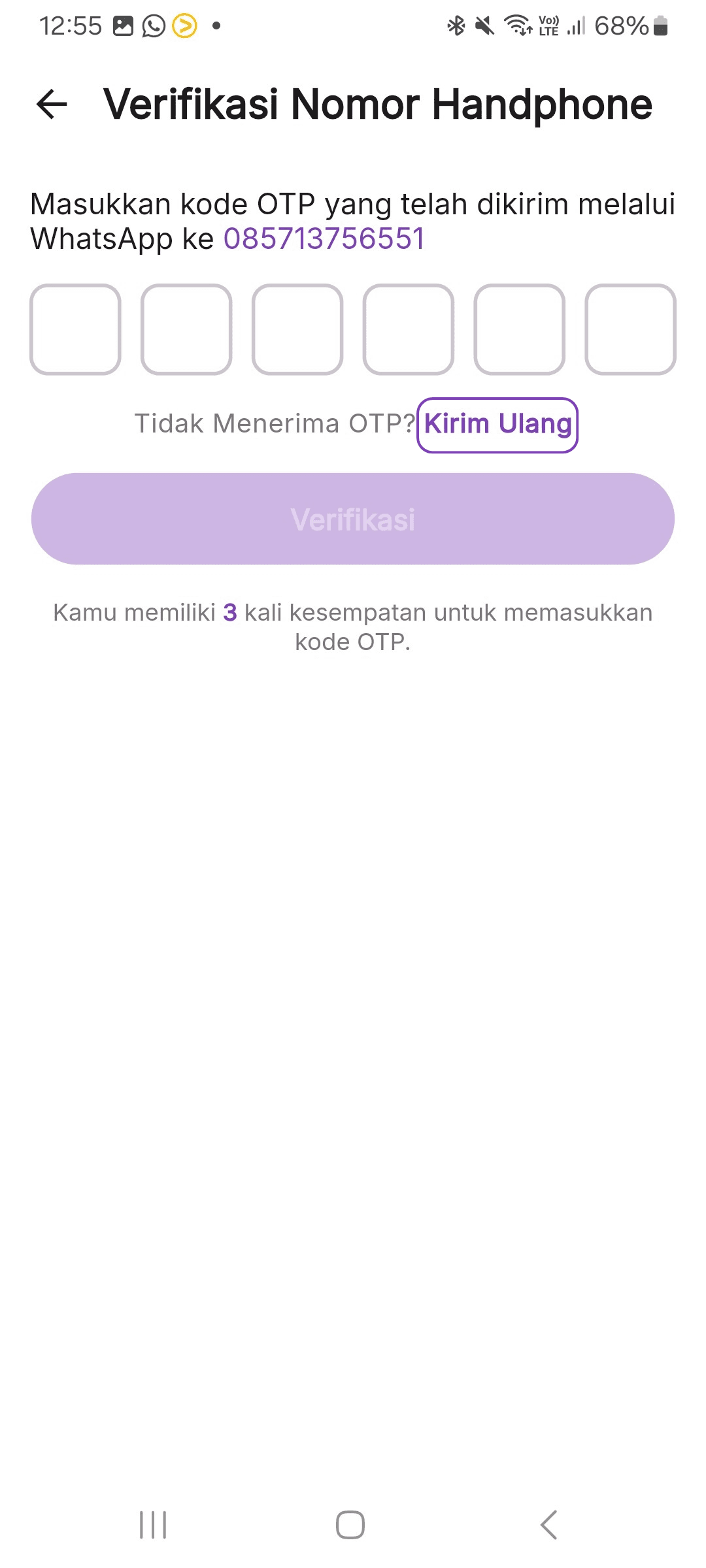Tap the third OTP digit box
This screenshot has width=706, height=1568.
point(297,330)
